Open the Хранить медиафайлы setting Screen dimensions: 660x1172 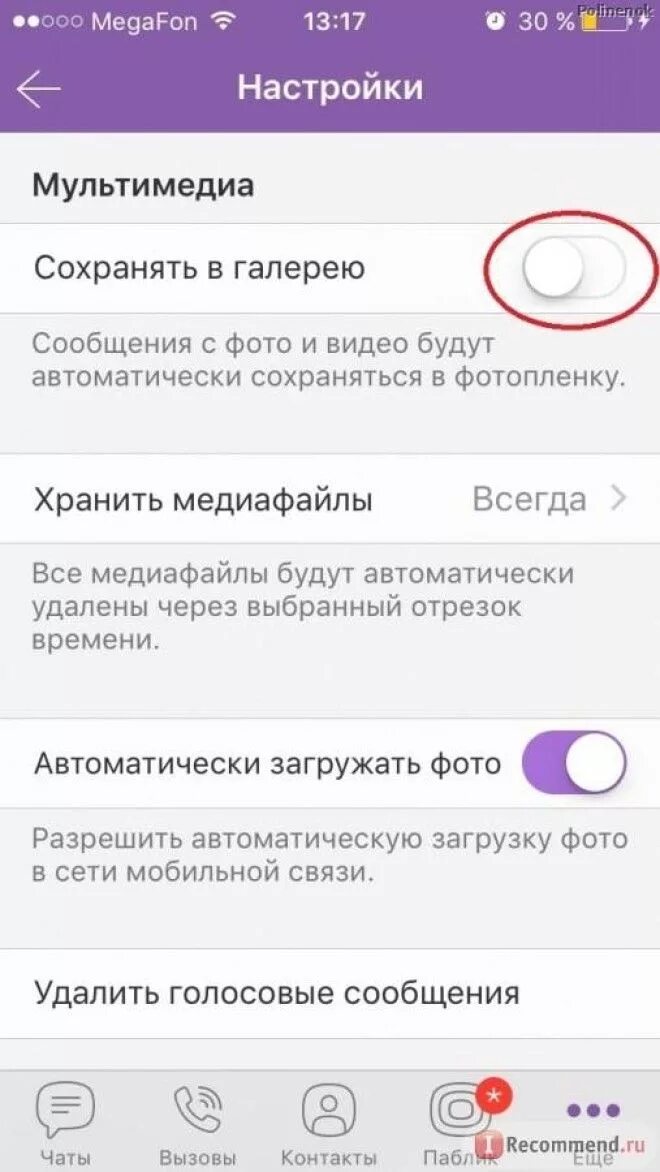[x=330, y=499]
